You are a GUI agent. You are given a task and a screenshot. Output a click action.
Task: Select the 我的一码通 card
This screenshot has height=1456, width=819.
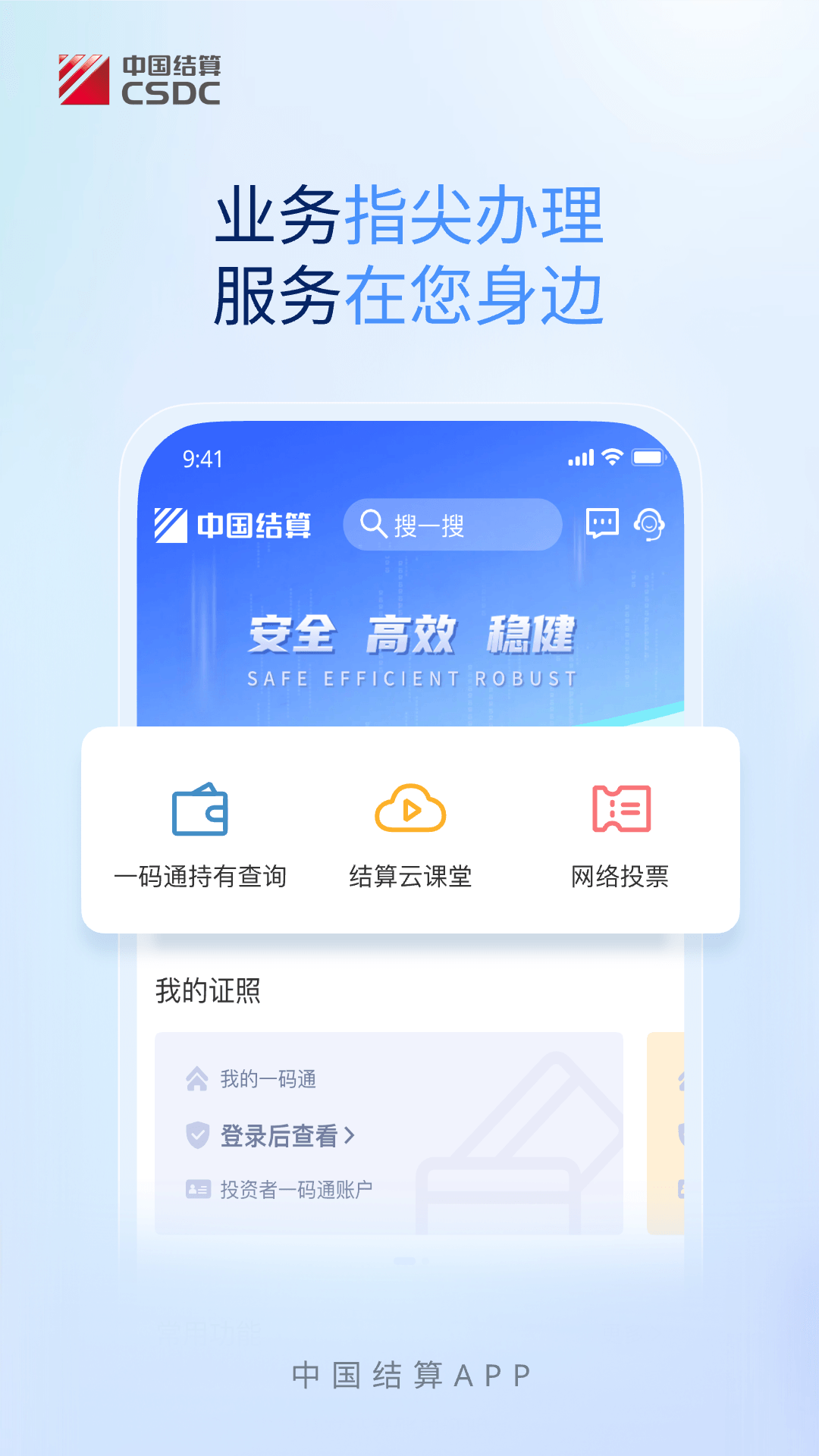387,1134
